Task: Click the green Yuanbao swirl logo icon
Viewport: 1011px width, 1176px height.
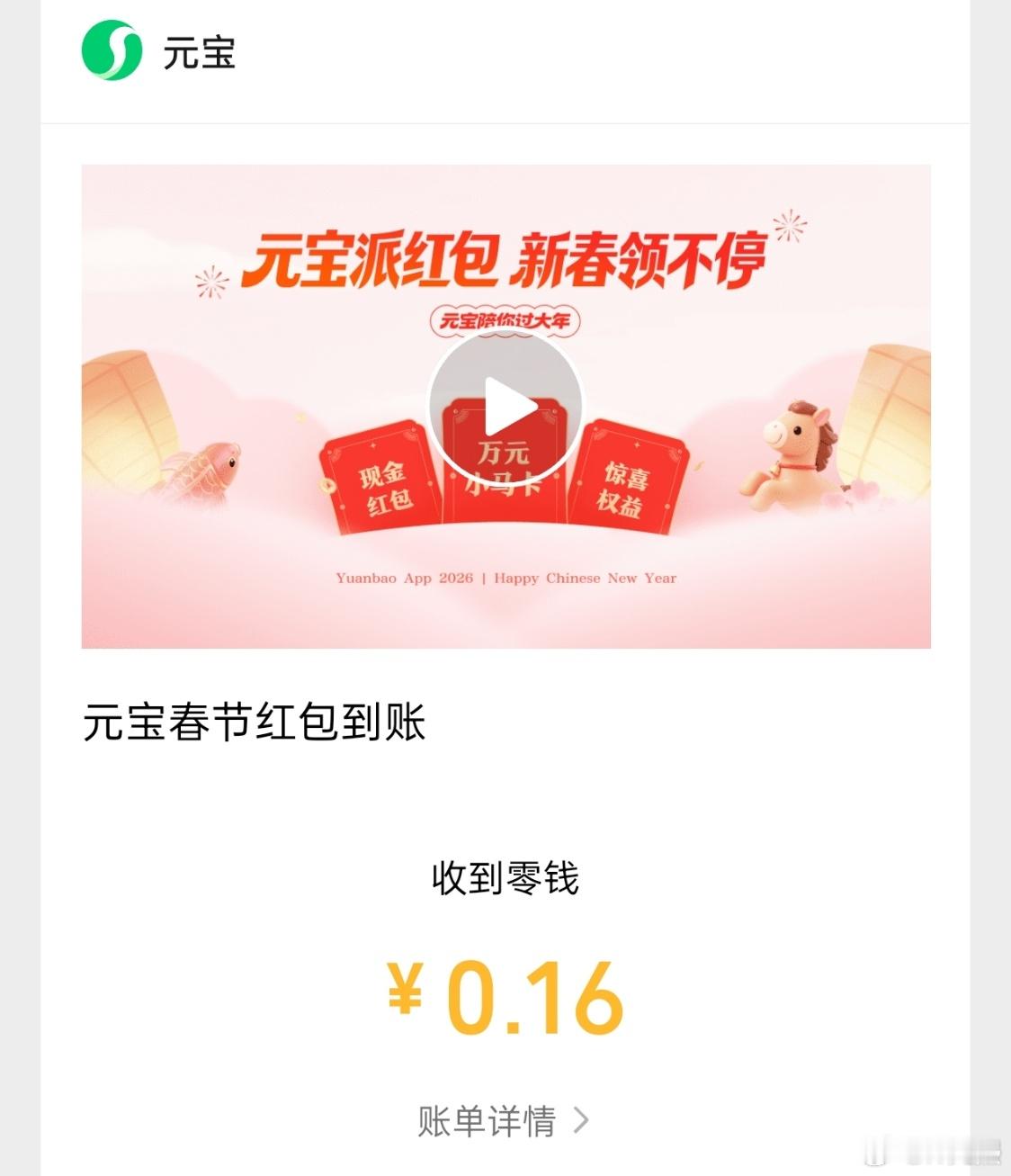Action: [x=112, y=51]
